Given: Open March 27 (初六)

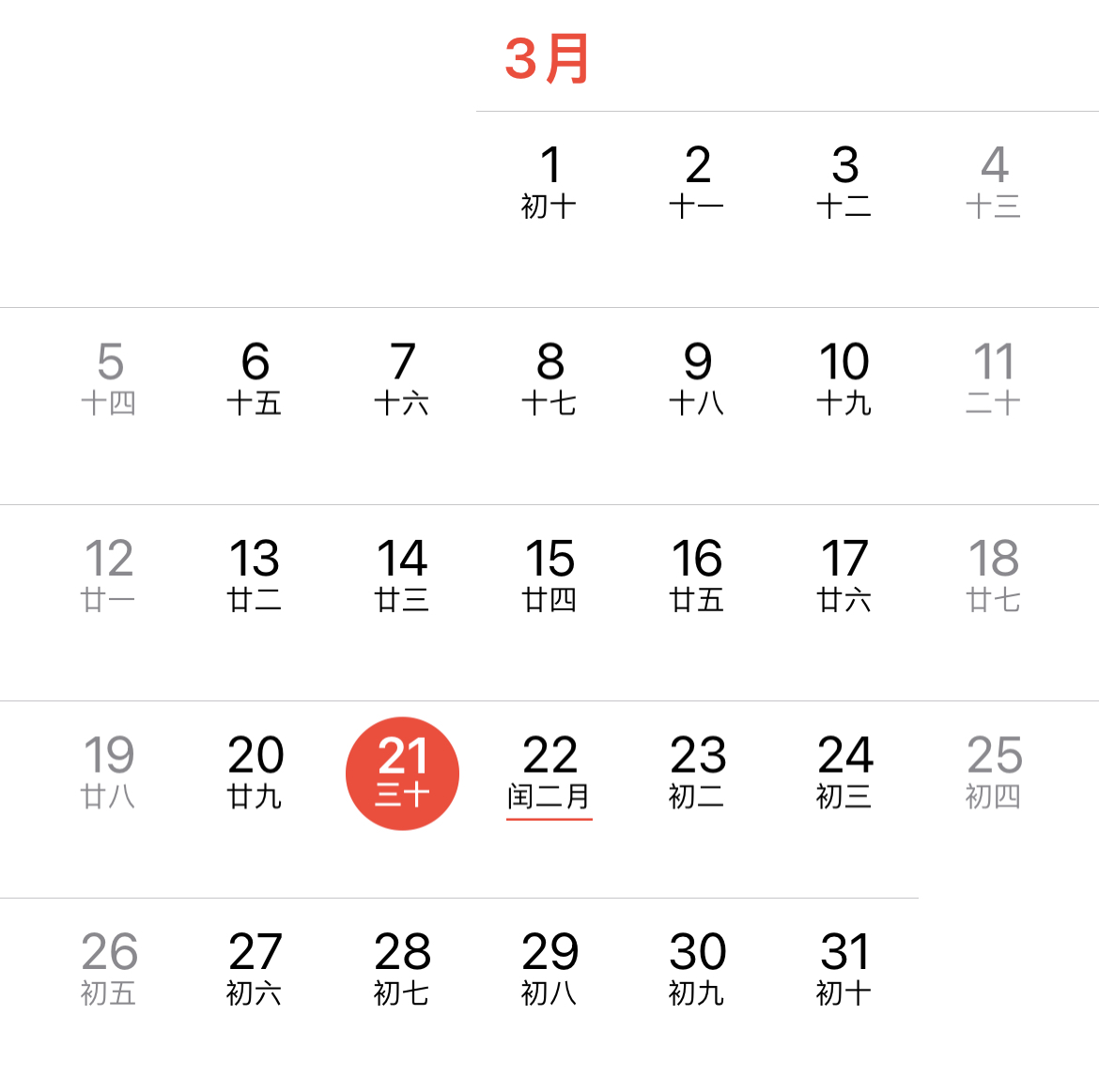Looking at the screenshot, I should tap(255, 970).
